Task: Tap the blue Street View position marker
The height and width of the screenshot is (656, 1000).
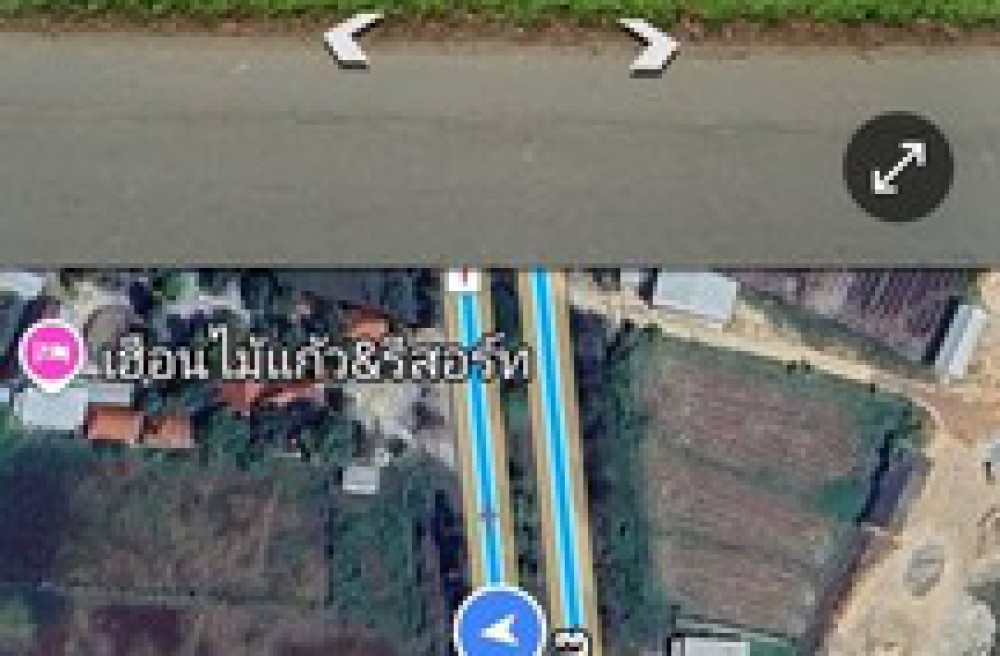Action: [x=500, y=629]
